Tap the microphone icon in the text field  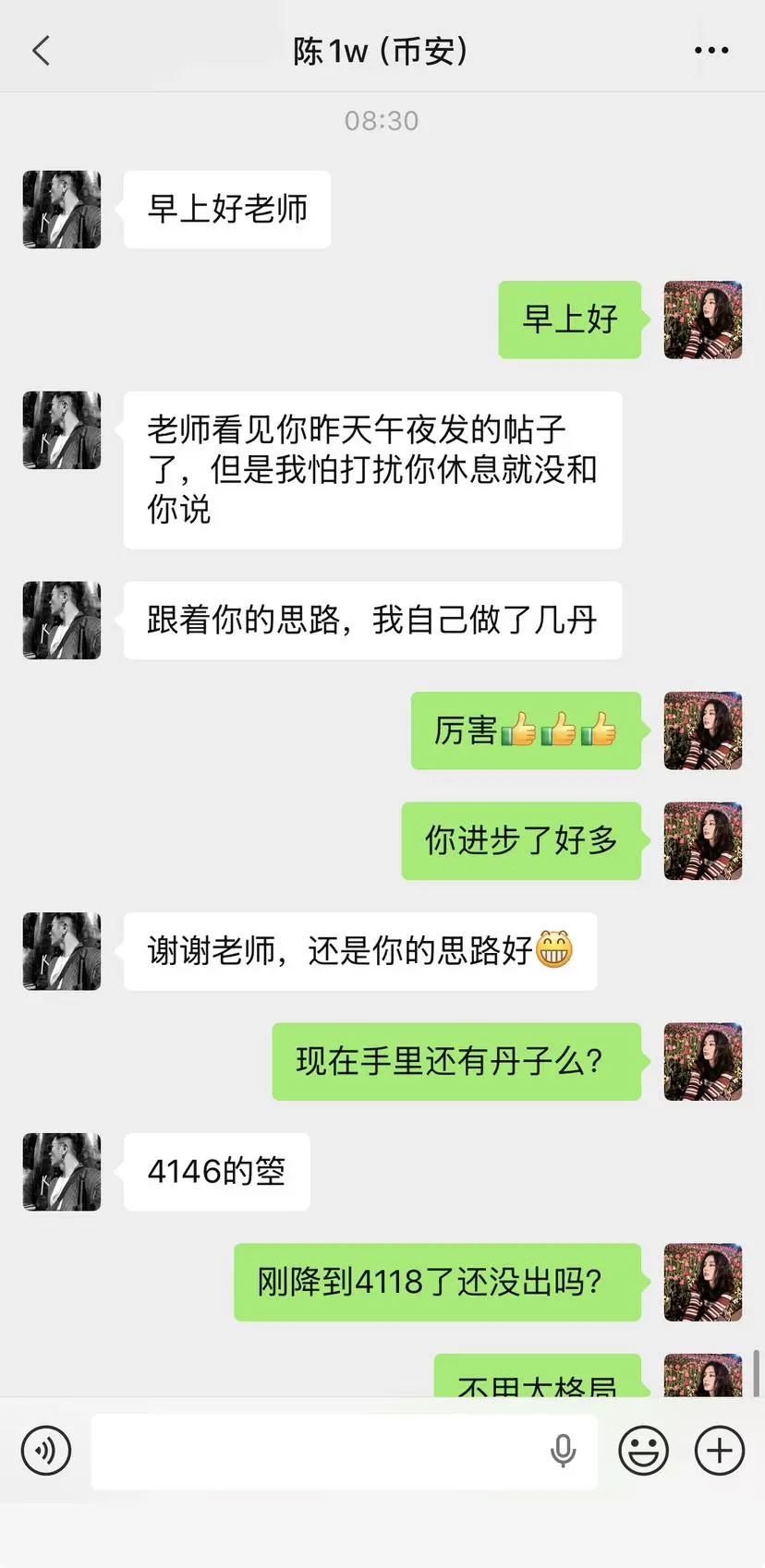tap(564, 1451)
